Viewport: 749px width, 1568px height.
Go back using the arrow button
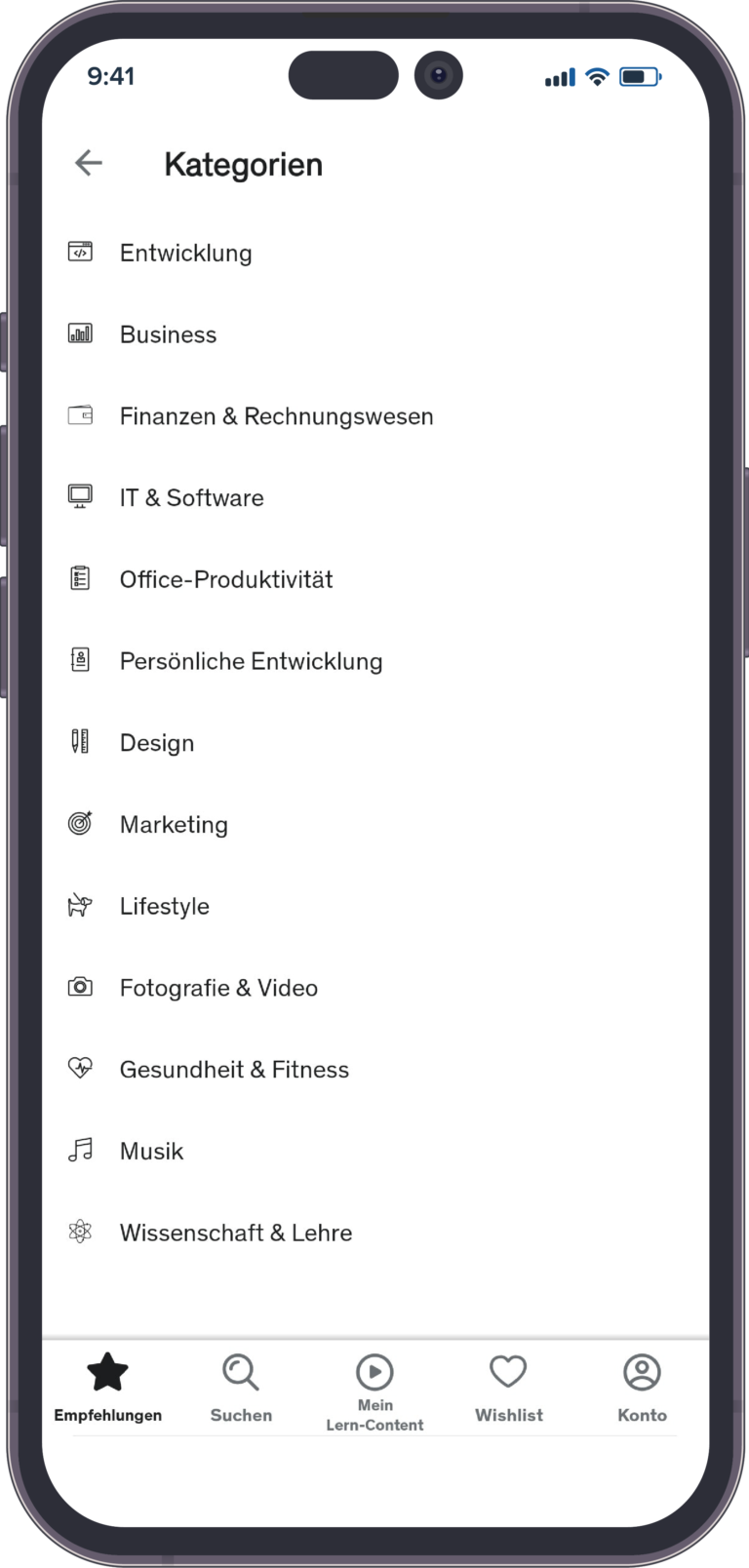point(88,163)
